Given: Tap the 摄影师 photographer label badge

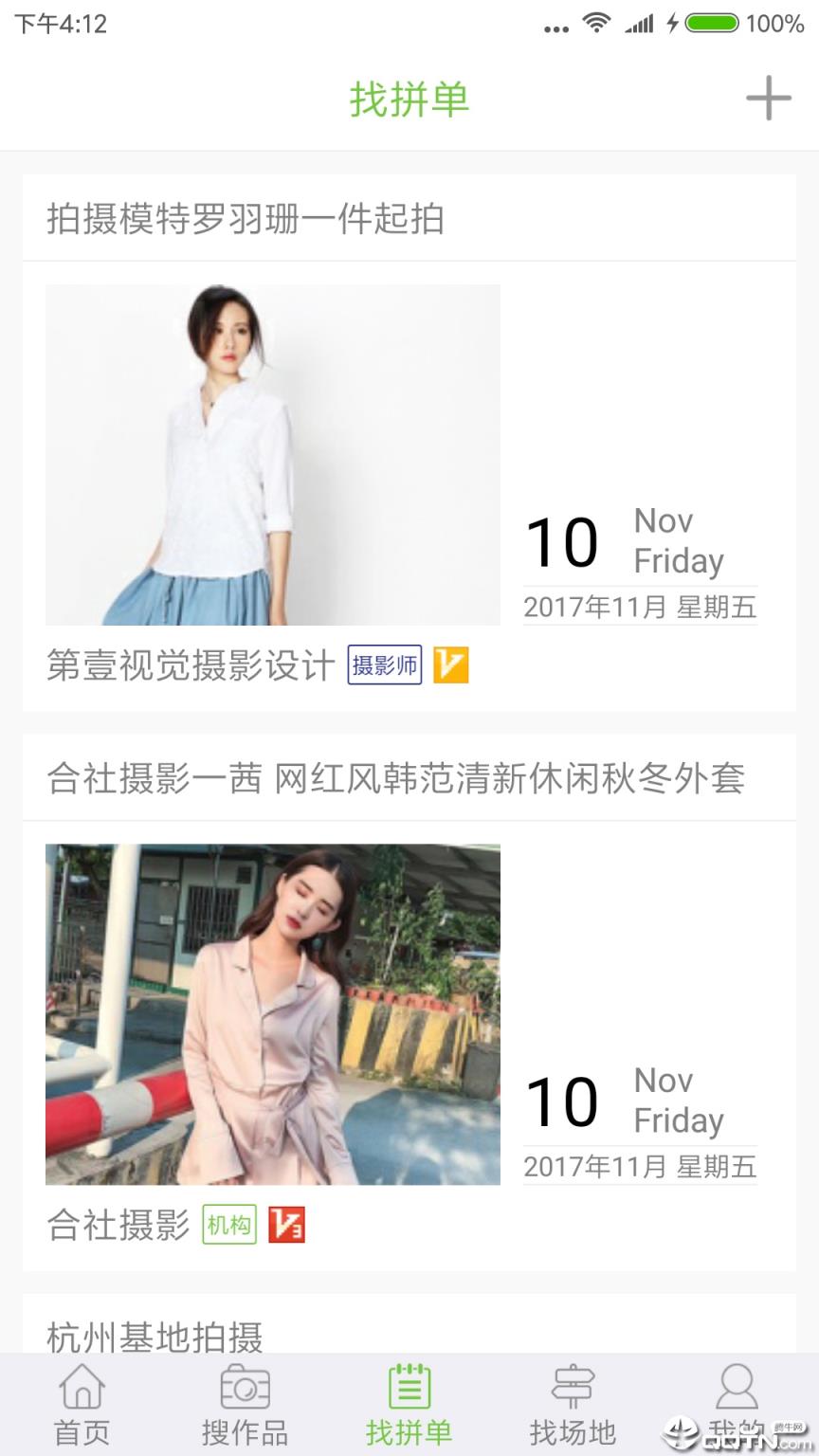Looking at the screenshot, I should [385, 667].
